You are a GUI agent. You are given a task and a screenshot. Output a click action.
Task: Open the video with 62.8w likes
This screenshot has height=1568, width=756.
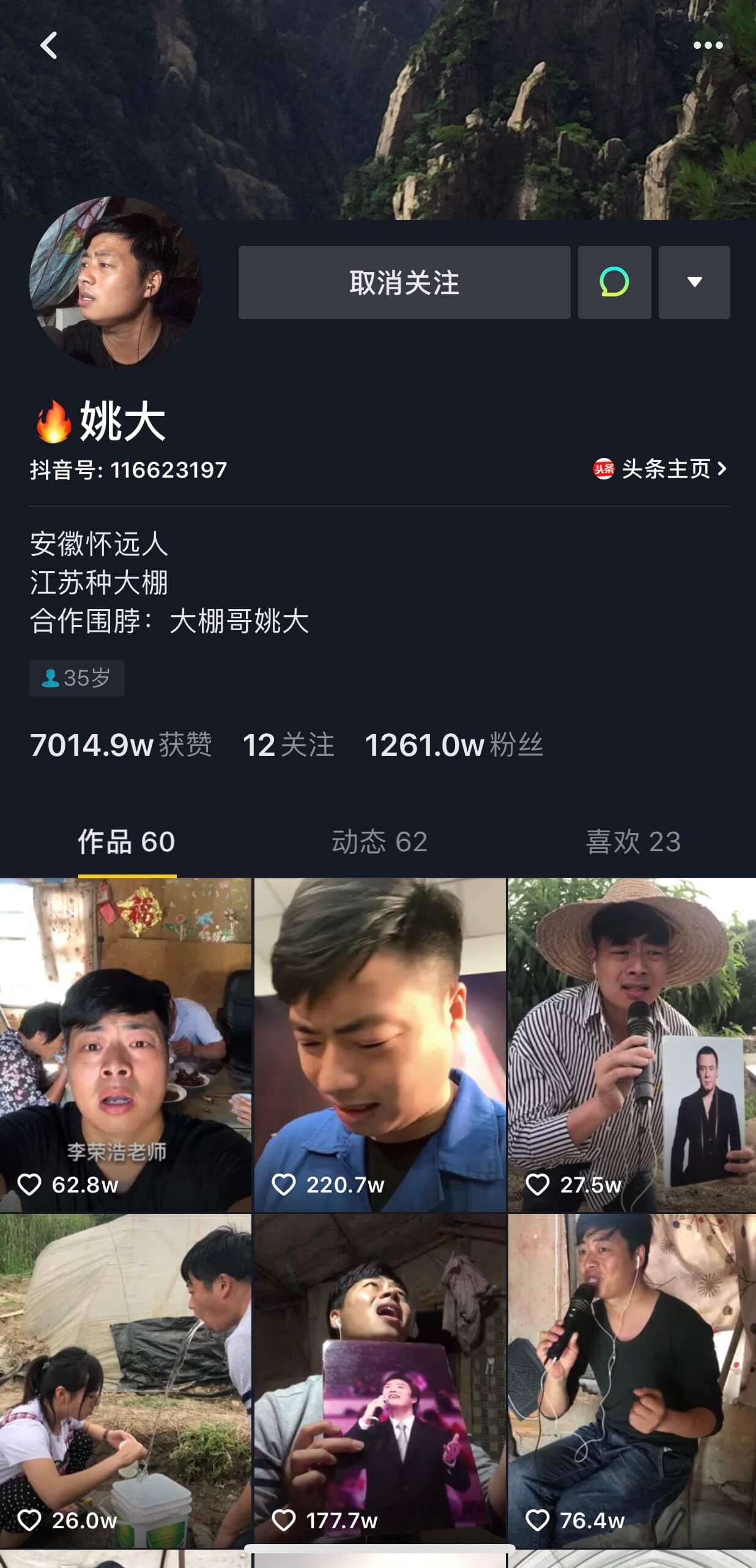(125, 1045)
